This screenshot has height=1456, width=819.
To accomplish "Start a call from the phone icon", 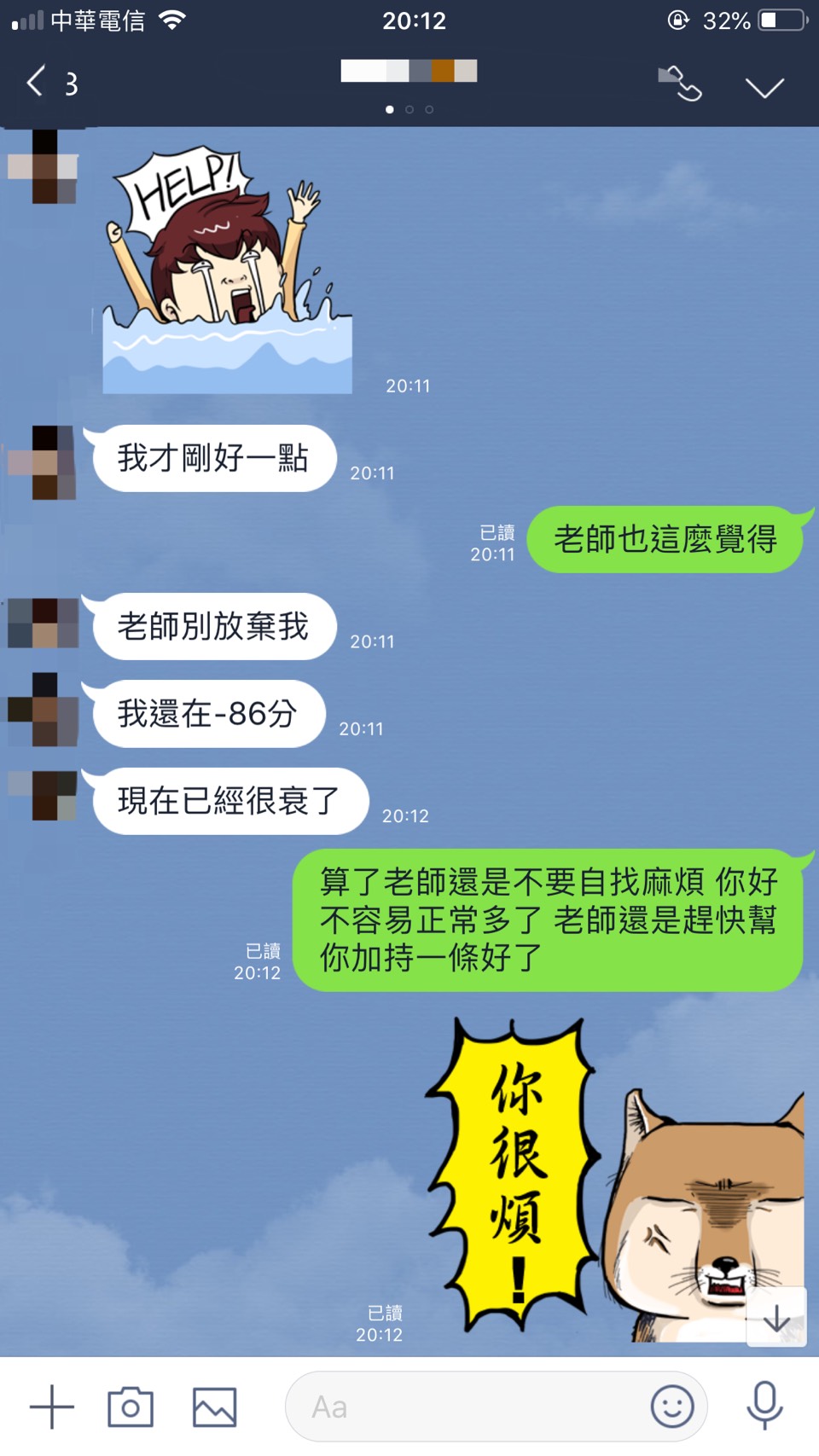I will [x=680, y=84].
